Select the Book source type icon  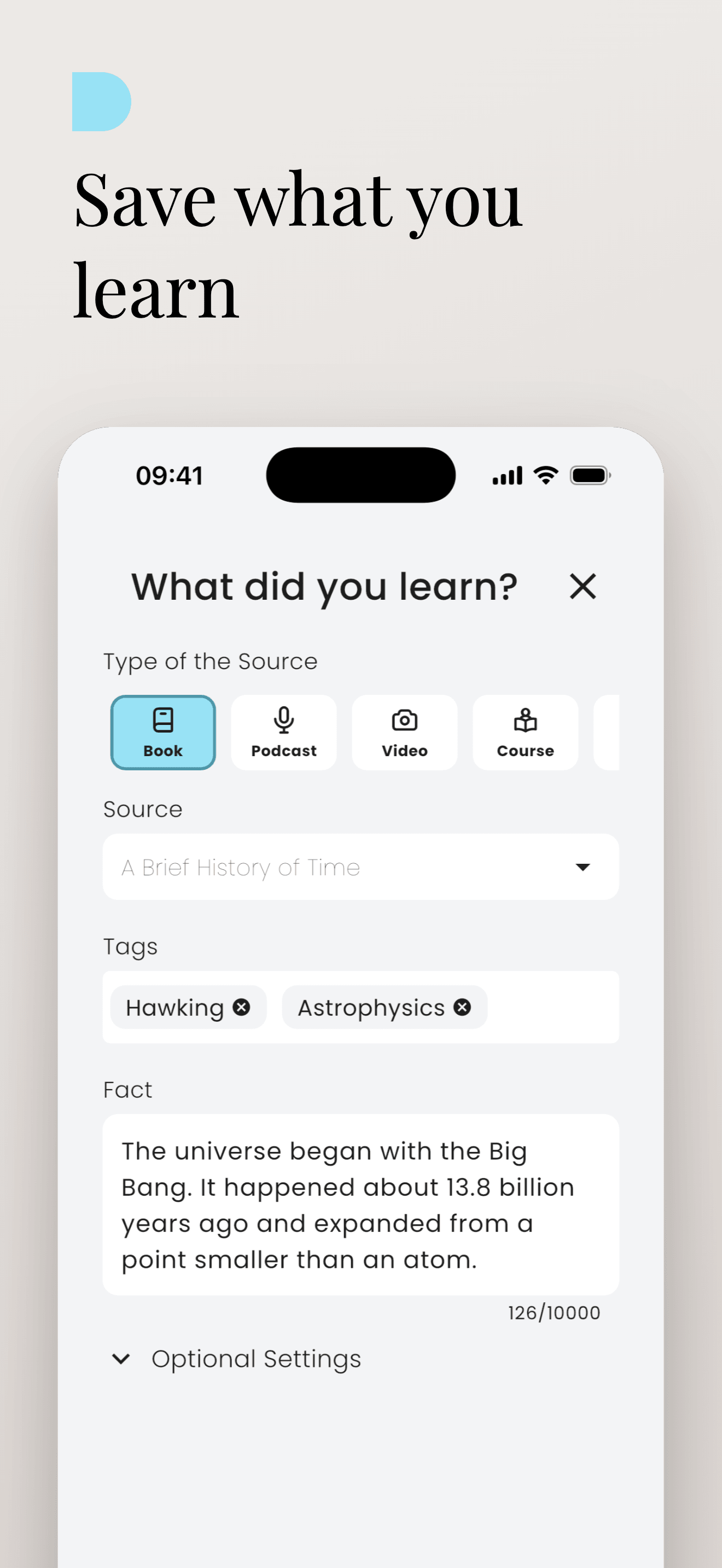coord(162,721)
